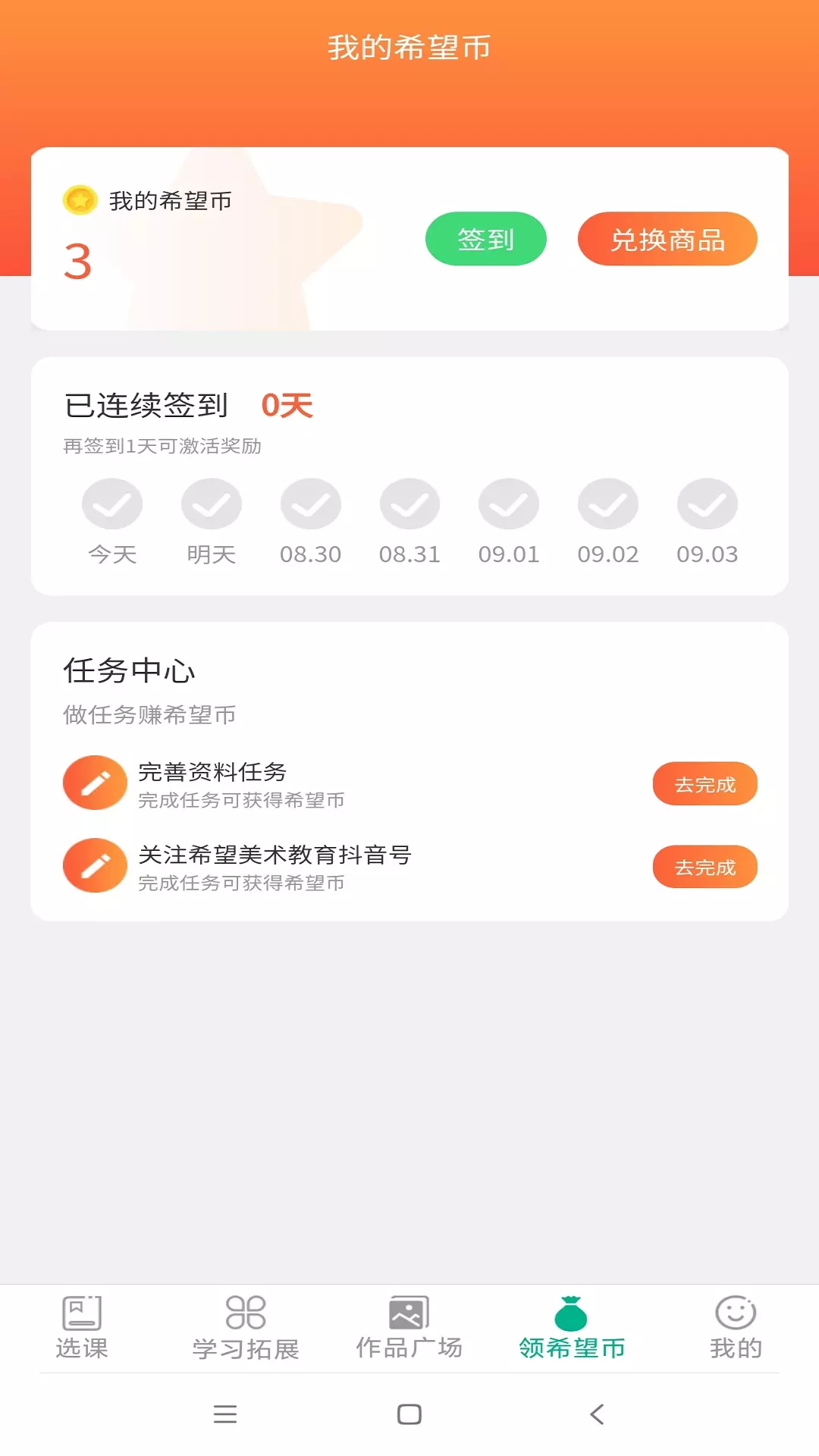
Task: Go to the 我的 tab
Action: [736, 1328]
